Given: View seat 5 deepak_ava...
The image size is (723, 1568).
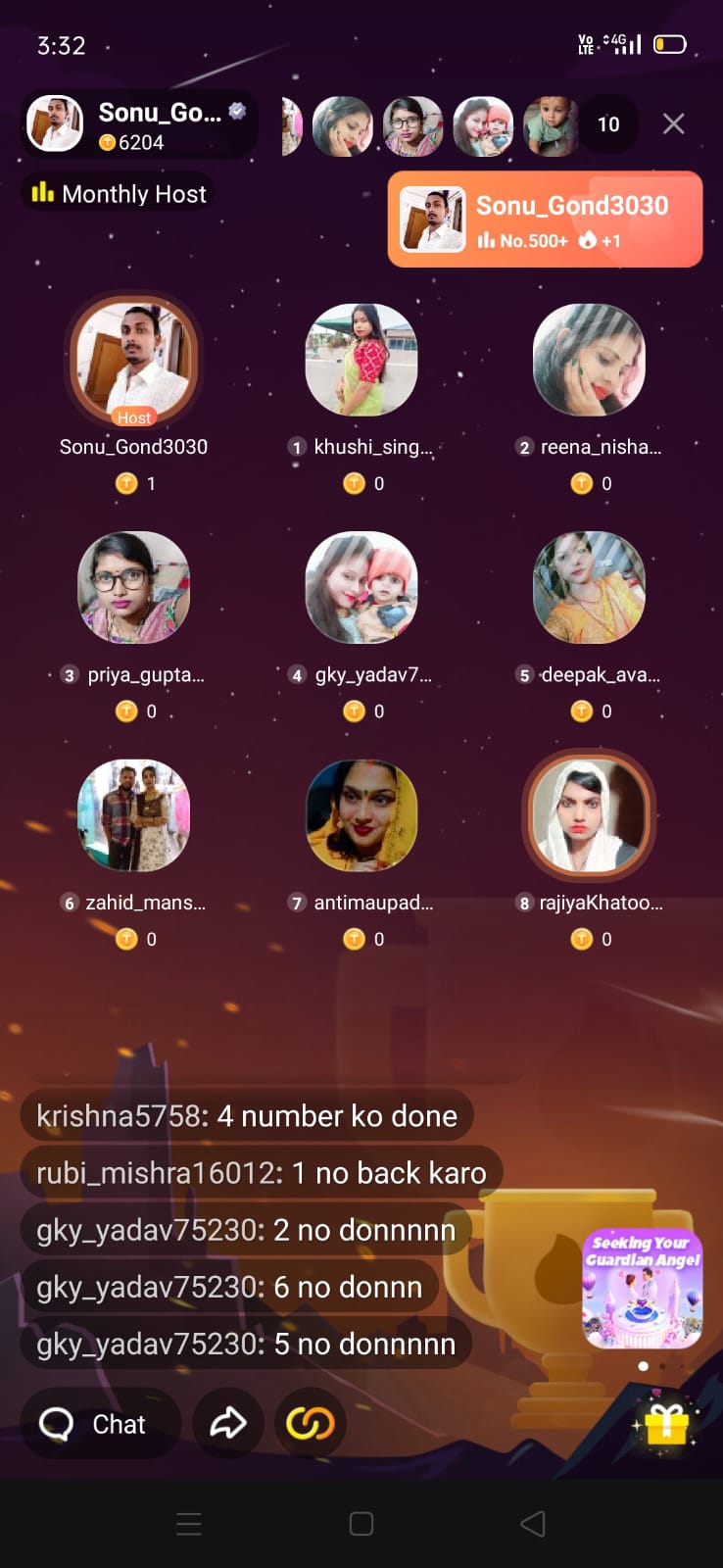Looking at the screenshot, I should pyautogui.click(x=589, y=588).
